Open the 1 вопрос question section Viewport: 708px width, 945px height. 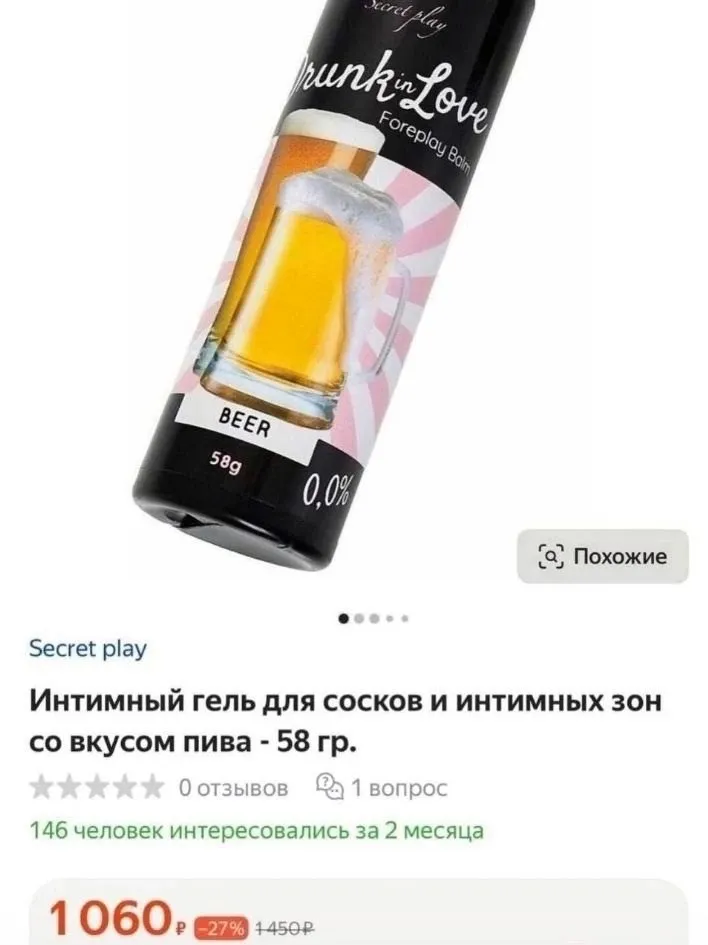(x=382, y=788)
